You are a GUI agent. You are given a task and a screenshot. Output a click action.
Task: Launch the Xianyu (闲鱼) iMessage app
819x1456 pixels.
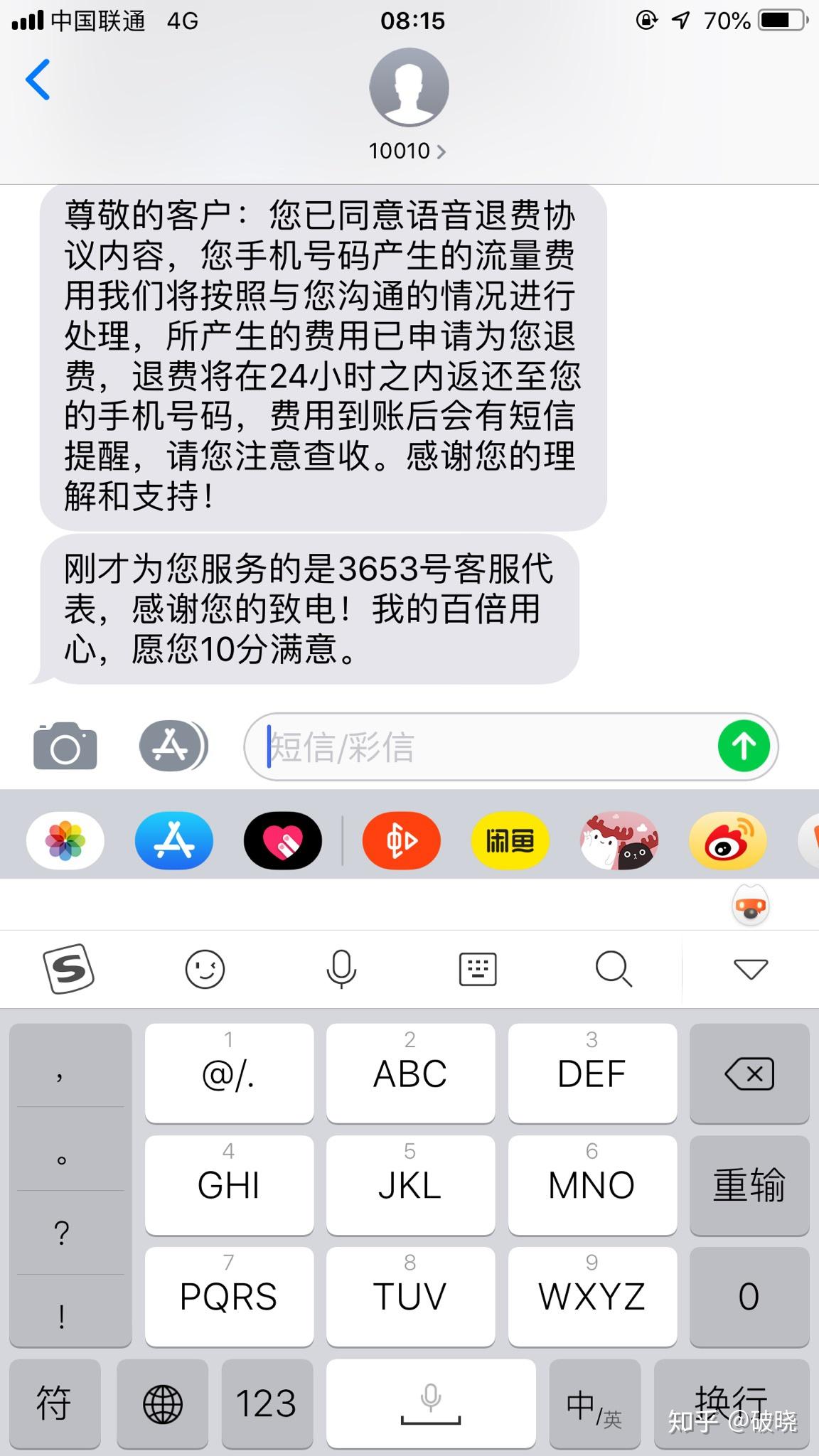click(509, 840)
